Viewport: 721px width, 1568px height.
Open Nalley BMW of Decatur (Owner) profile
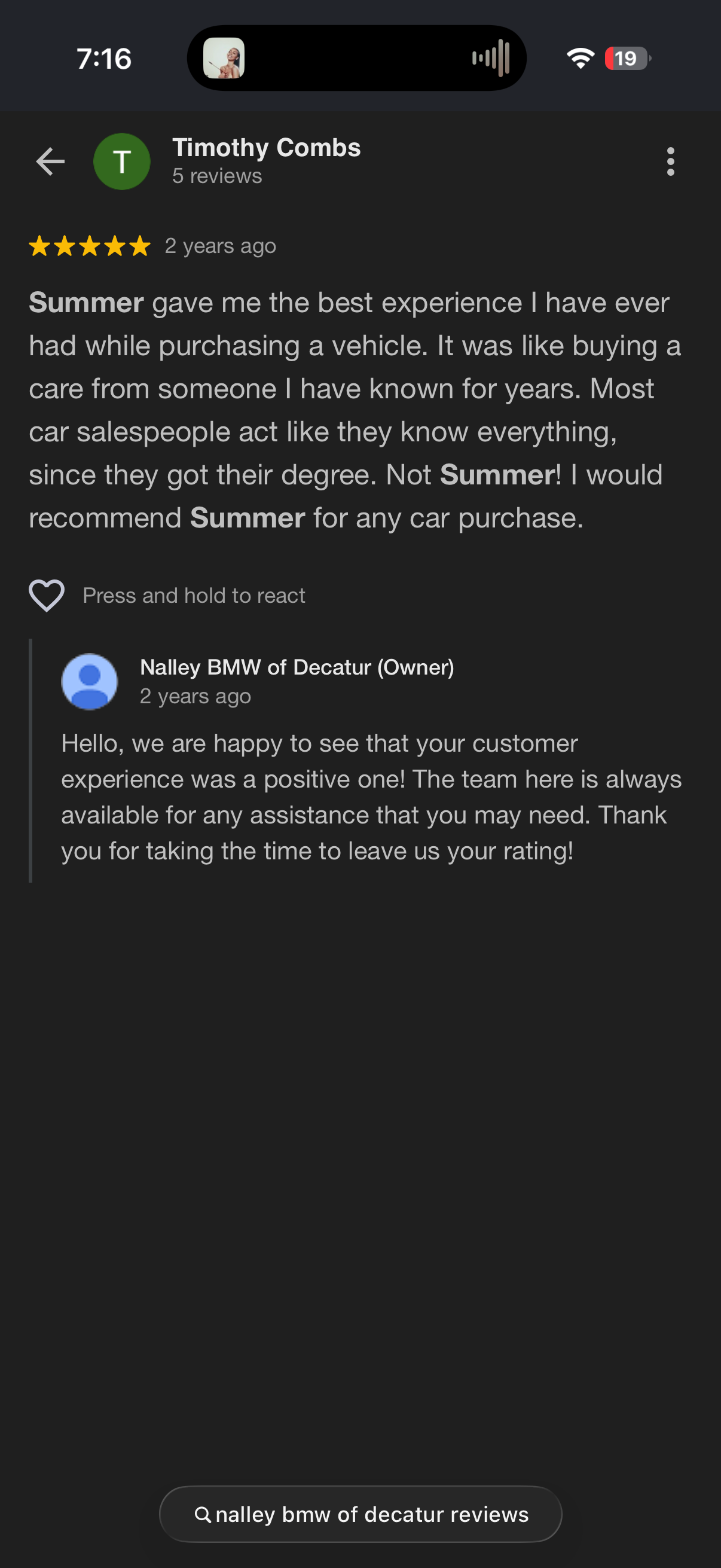298,667
